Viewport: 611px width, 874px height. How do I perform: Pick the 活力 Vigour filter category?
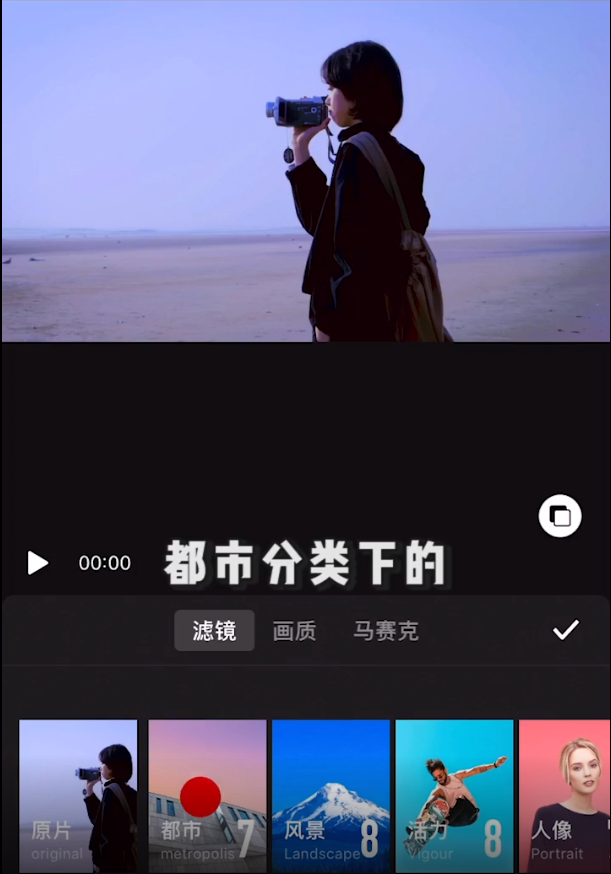click(454, 795)
